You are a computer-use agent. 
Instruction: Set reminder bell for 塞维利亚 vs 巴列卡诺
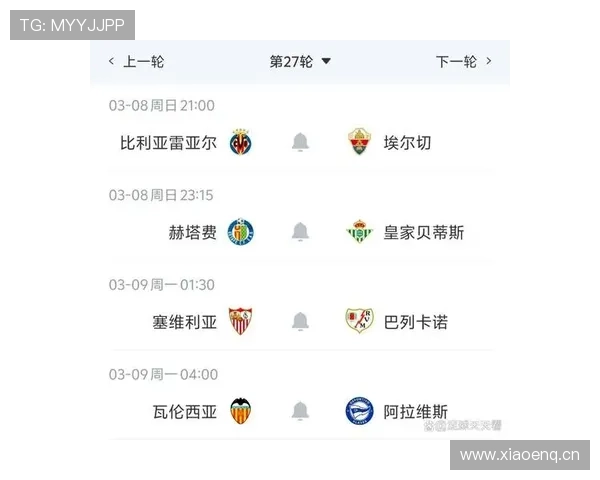[x=300, y=322]
